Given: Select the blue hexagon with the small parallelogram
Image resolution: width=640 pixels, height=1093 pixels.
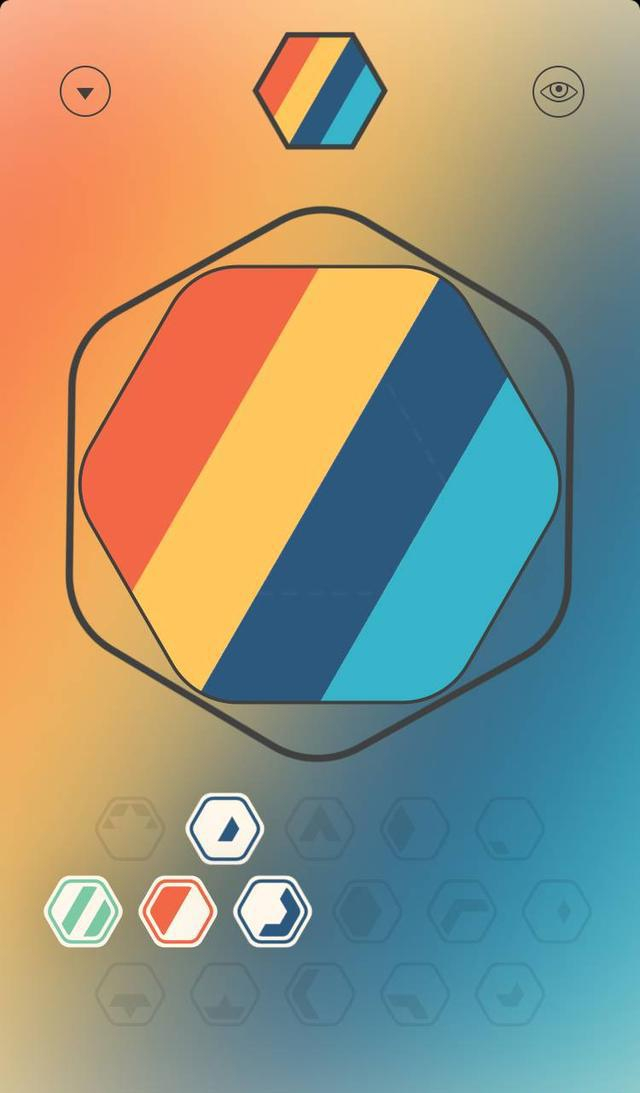Looking at the screenshot, I should coord(225,828).
